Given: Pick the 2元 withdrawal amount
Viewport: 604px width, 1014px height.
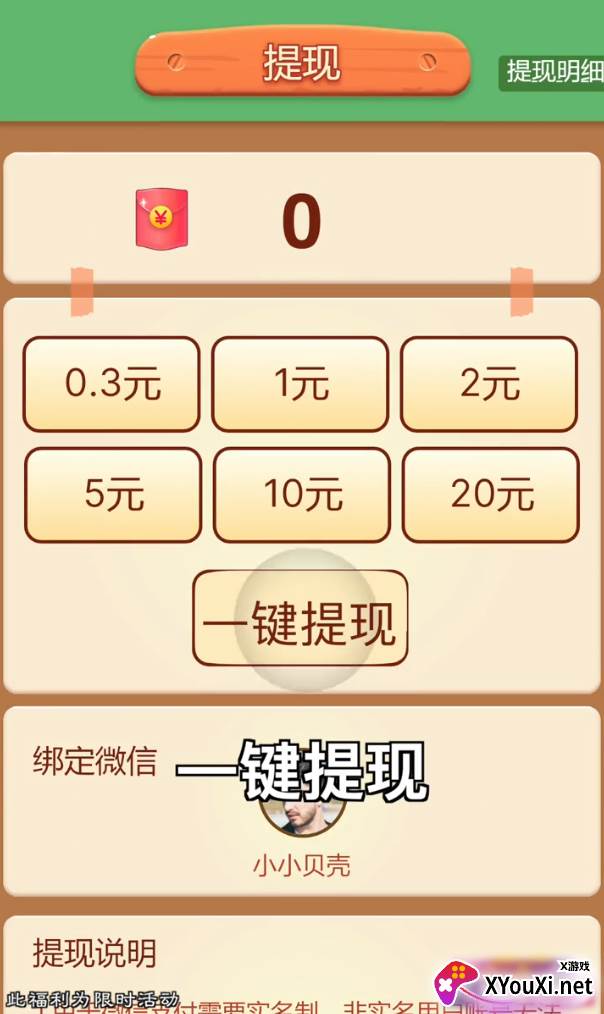Looking at the screenshot, I should pos(489,384).
